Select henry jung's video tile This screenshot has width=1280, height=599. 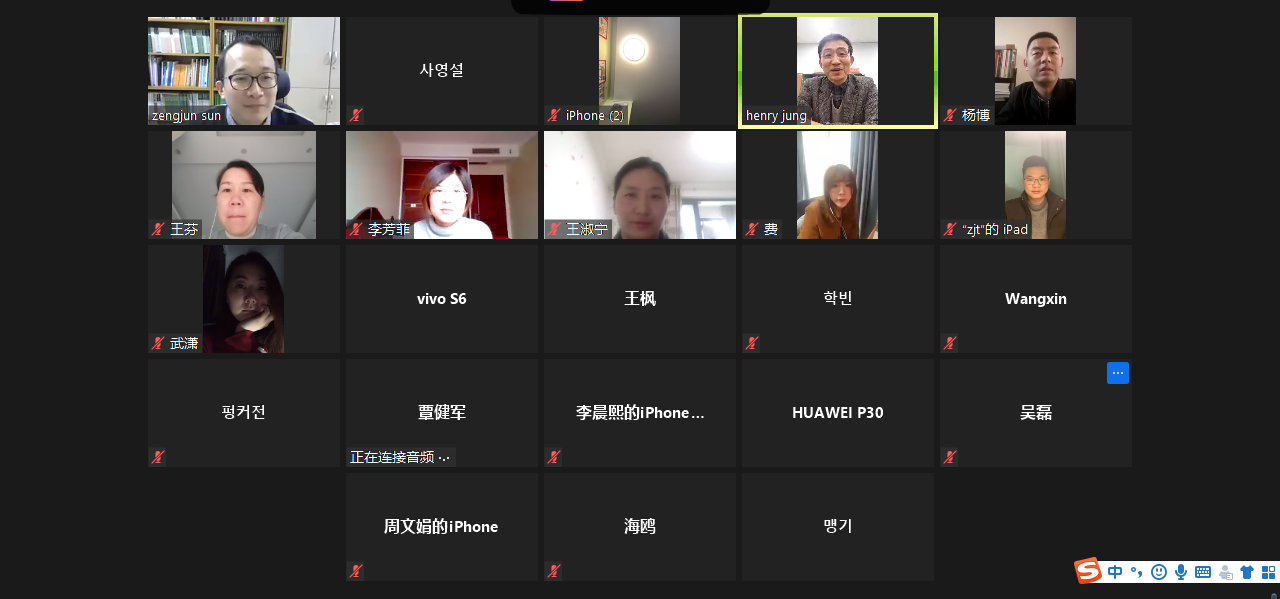pos(837,71)
